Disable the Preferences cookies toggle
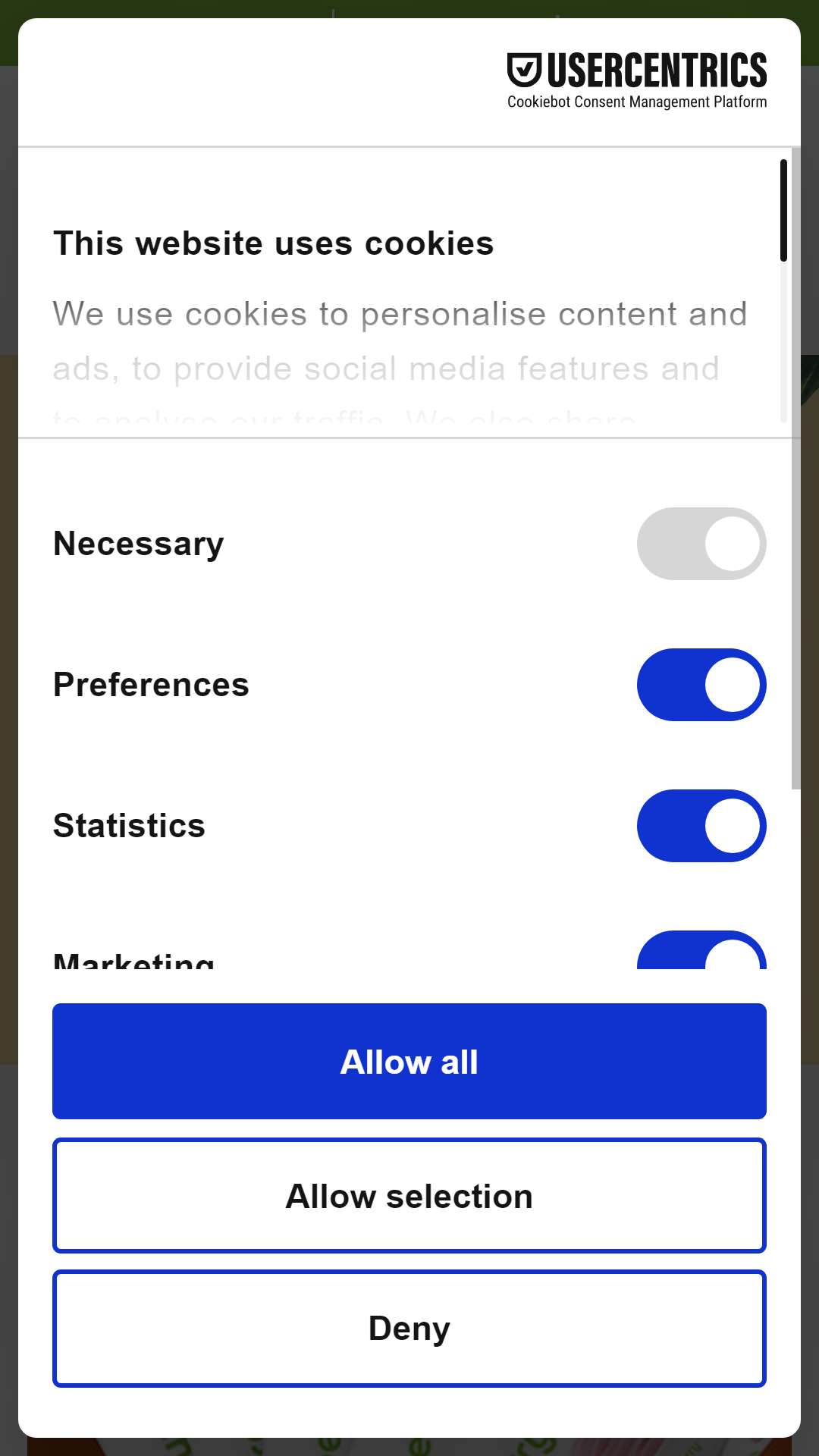Screen dimensions: 819x1456 pyautogui.click(x=701, y=685)
